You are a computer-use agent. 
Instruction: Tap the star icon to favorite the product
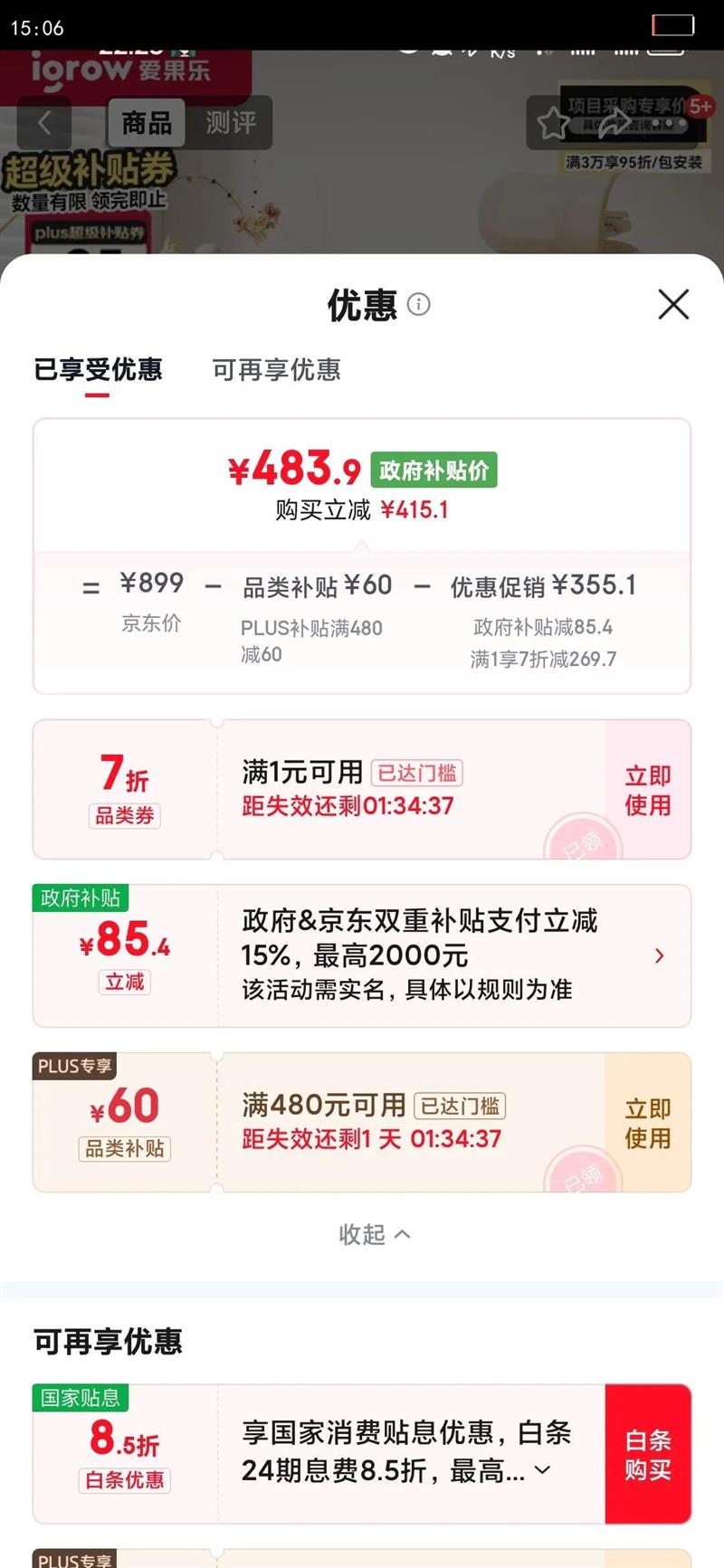coord(553,123)
